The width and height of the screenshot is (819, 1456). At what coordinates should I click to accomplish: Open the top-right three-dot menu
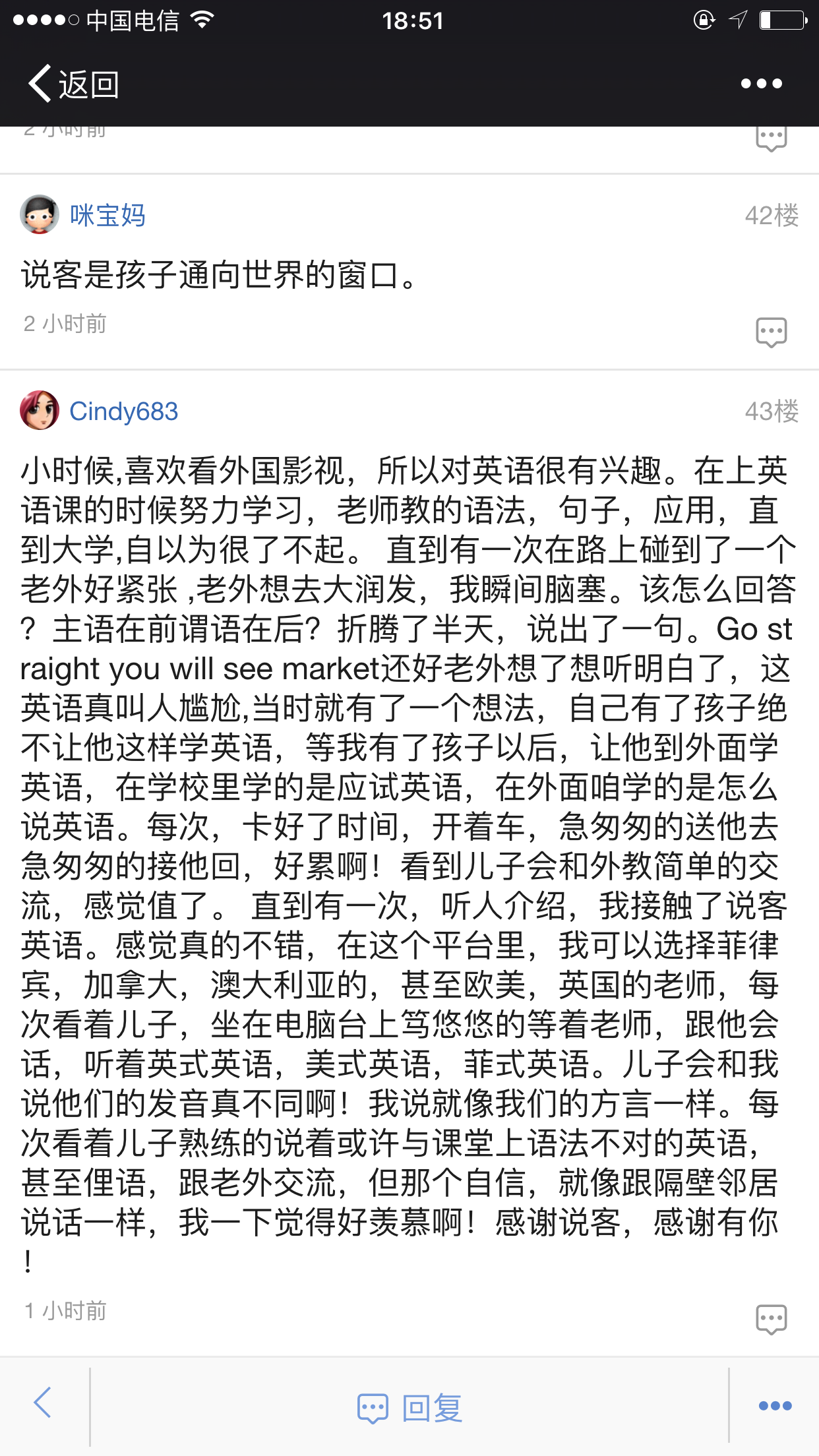coord(761,84)
